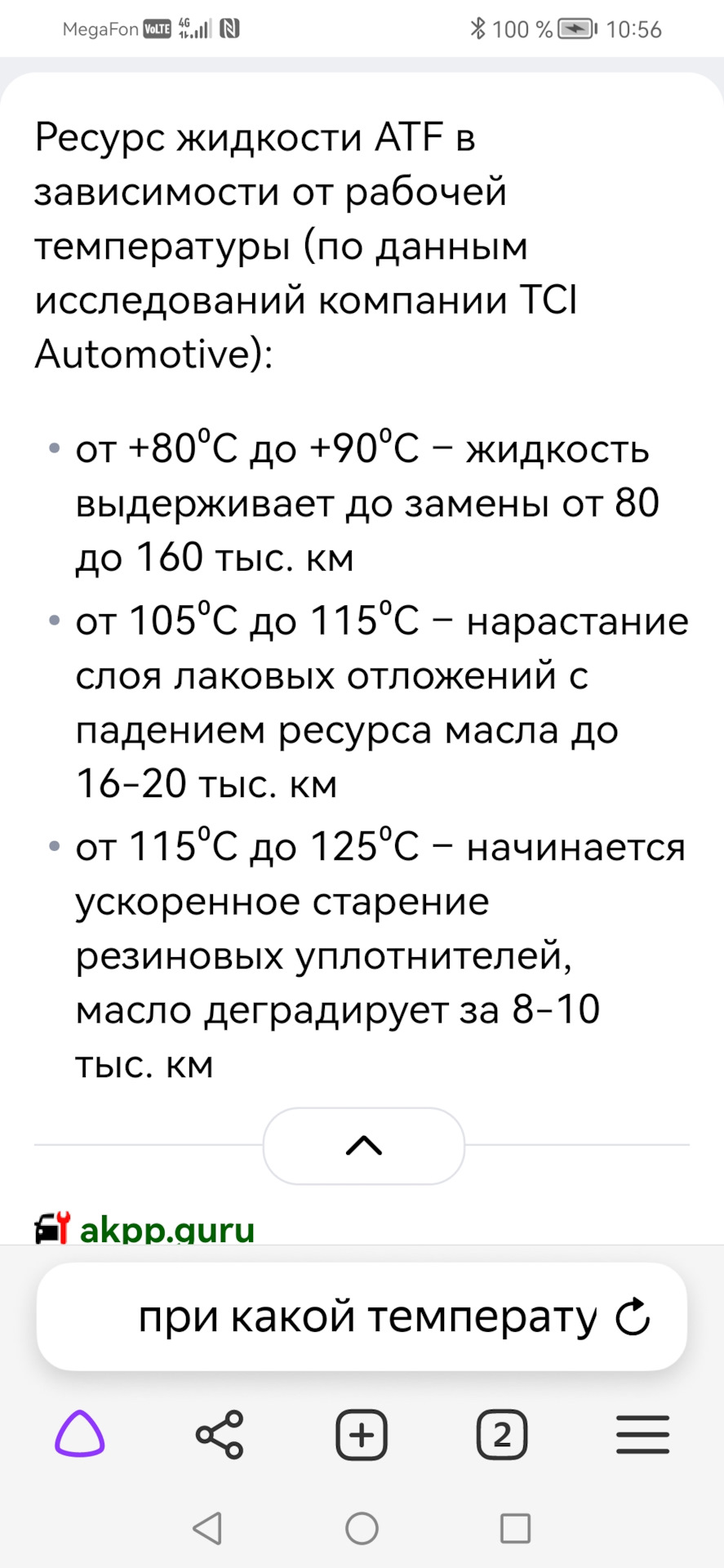The image size is (724, 1568).
Task: Open the akpp.guru source link
Action: coord(167,1228)
